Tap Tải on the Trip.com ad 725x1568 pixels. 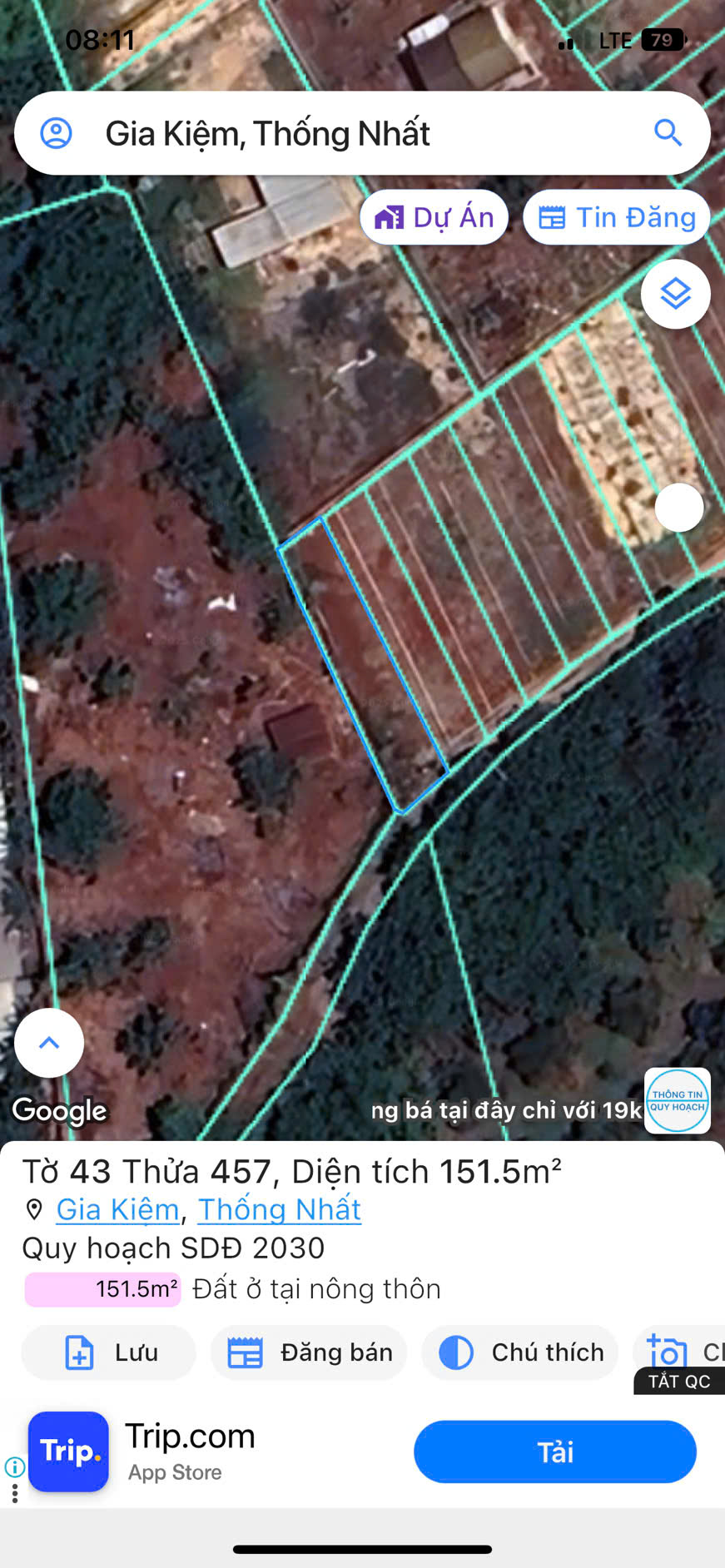(x=554, y=1451)
